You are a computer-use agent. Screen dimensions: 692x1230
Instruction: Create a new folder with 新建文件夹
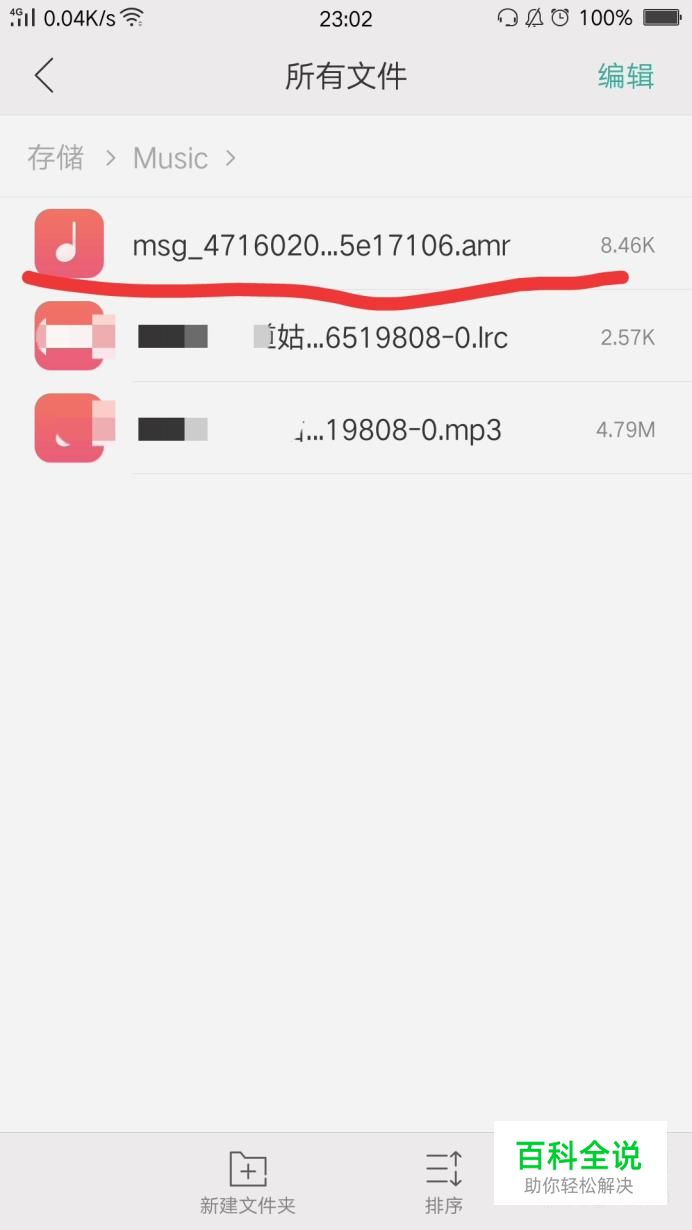click(248, 1183)
